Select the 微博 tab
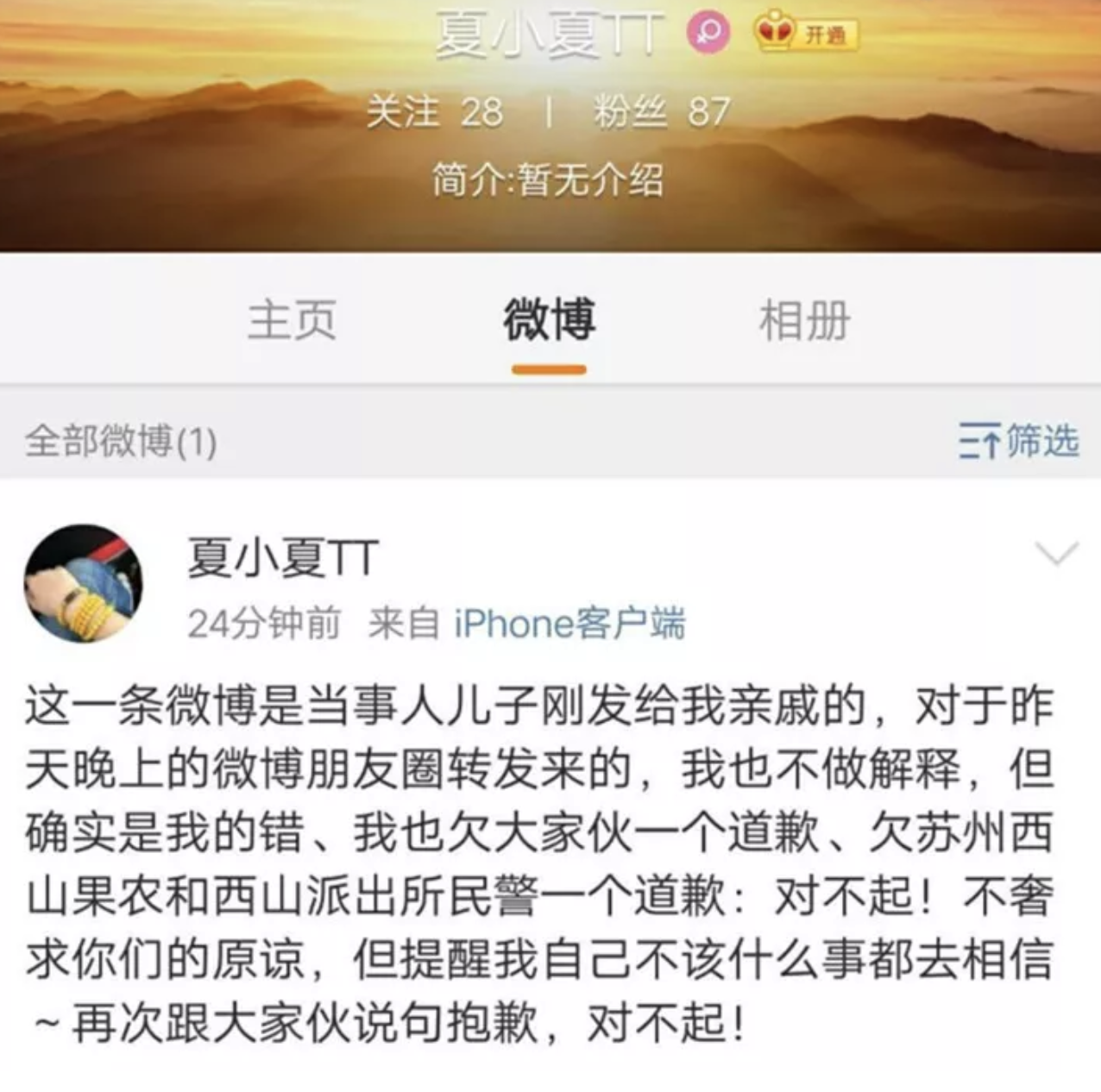This screenshot has height=1092, width=1101. pyautogui.click(x=549, y=320)
